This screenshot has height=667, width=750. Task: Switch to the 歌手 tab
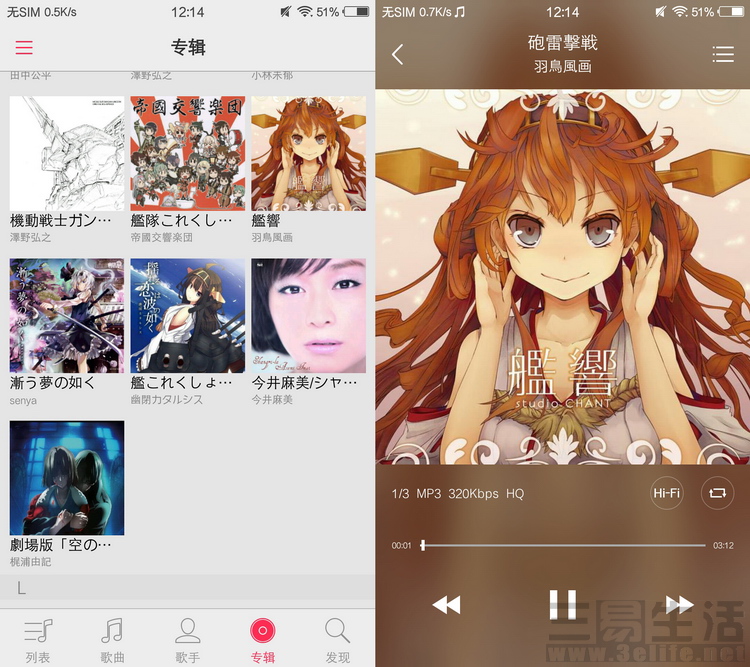point(187,640)
